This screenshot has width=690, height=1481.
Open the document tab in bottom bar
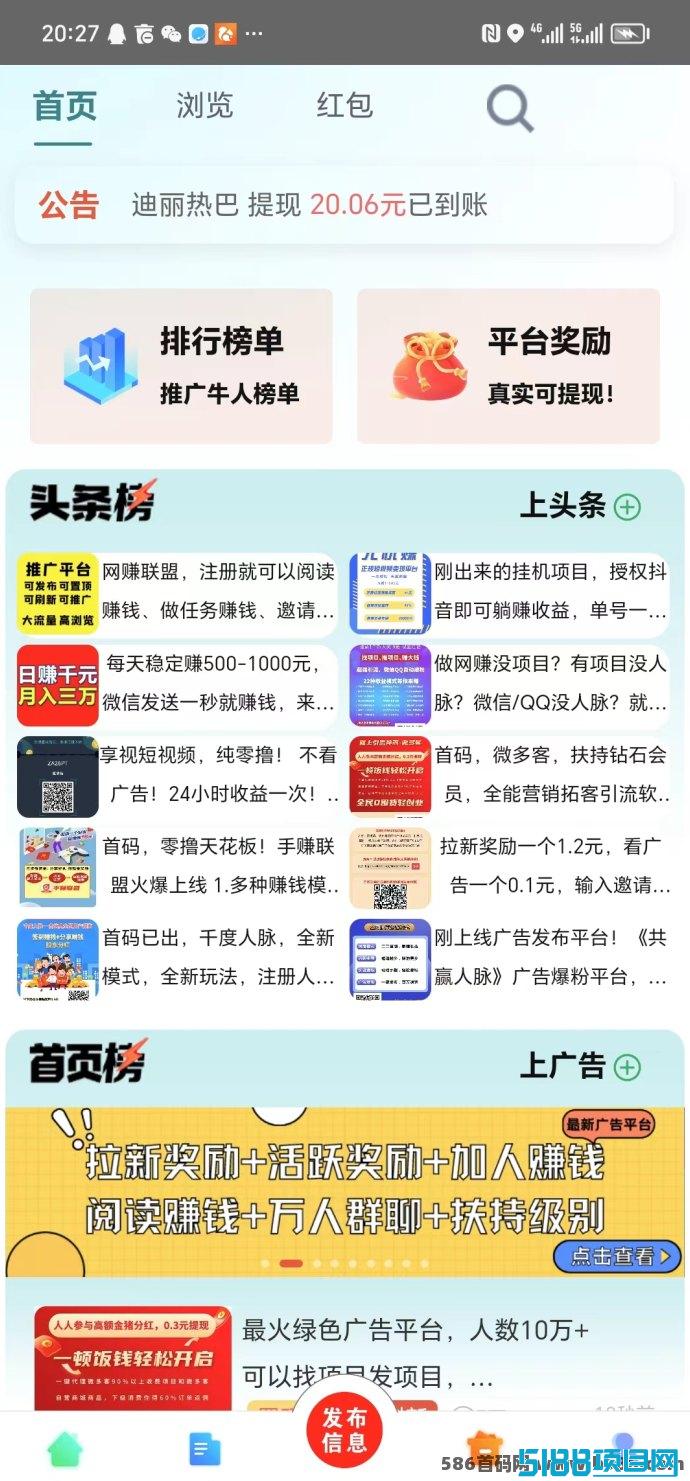tap(204, 1448)
